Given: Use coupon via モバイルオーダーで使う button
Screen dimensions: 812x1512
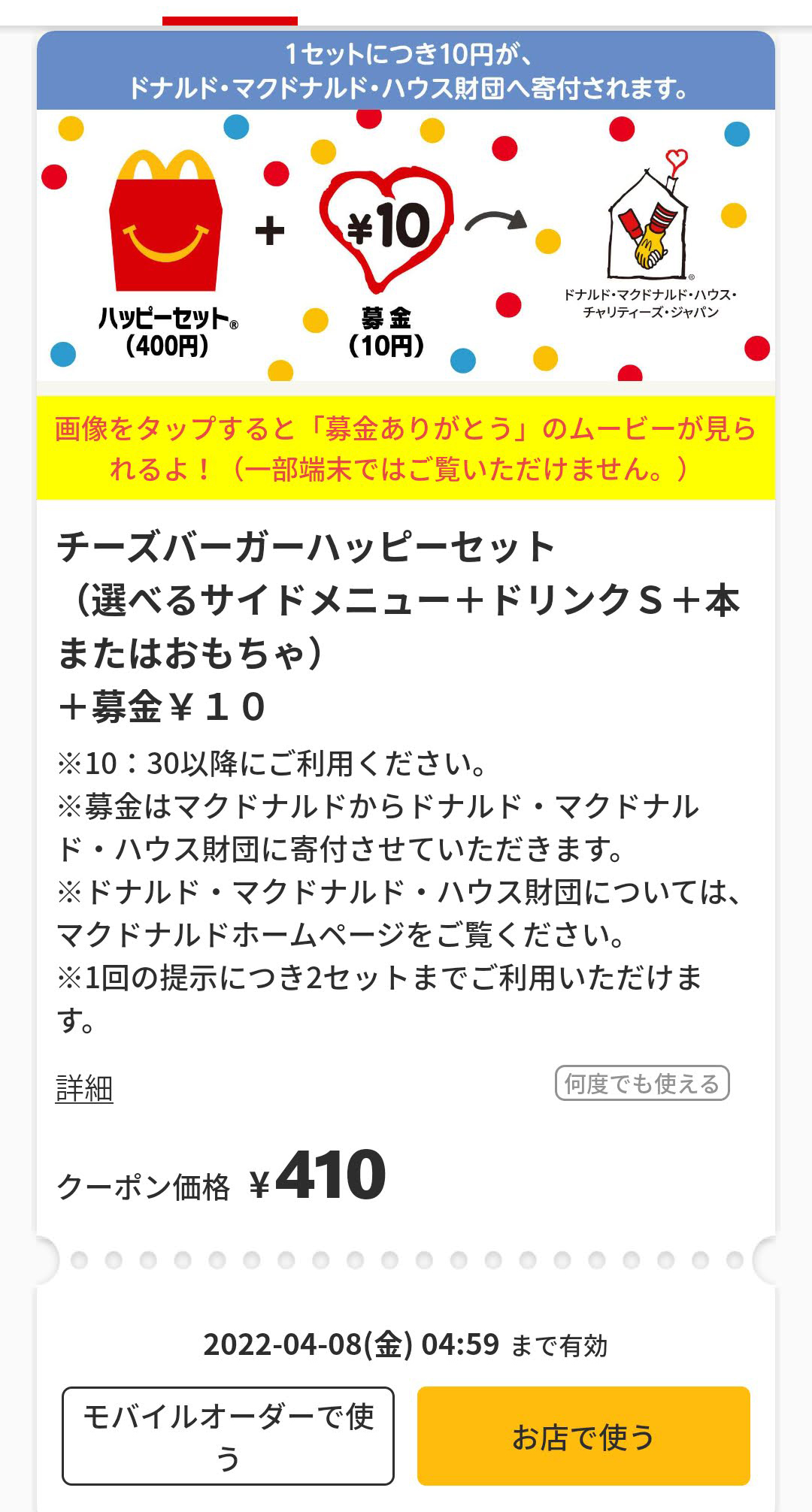Looking at the screenshot, I should 228,1436.
